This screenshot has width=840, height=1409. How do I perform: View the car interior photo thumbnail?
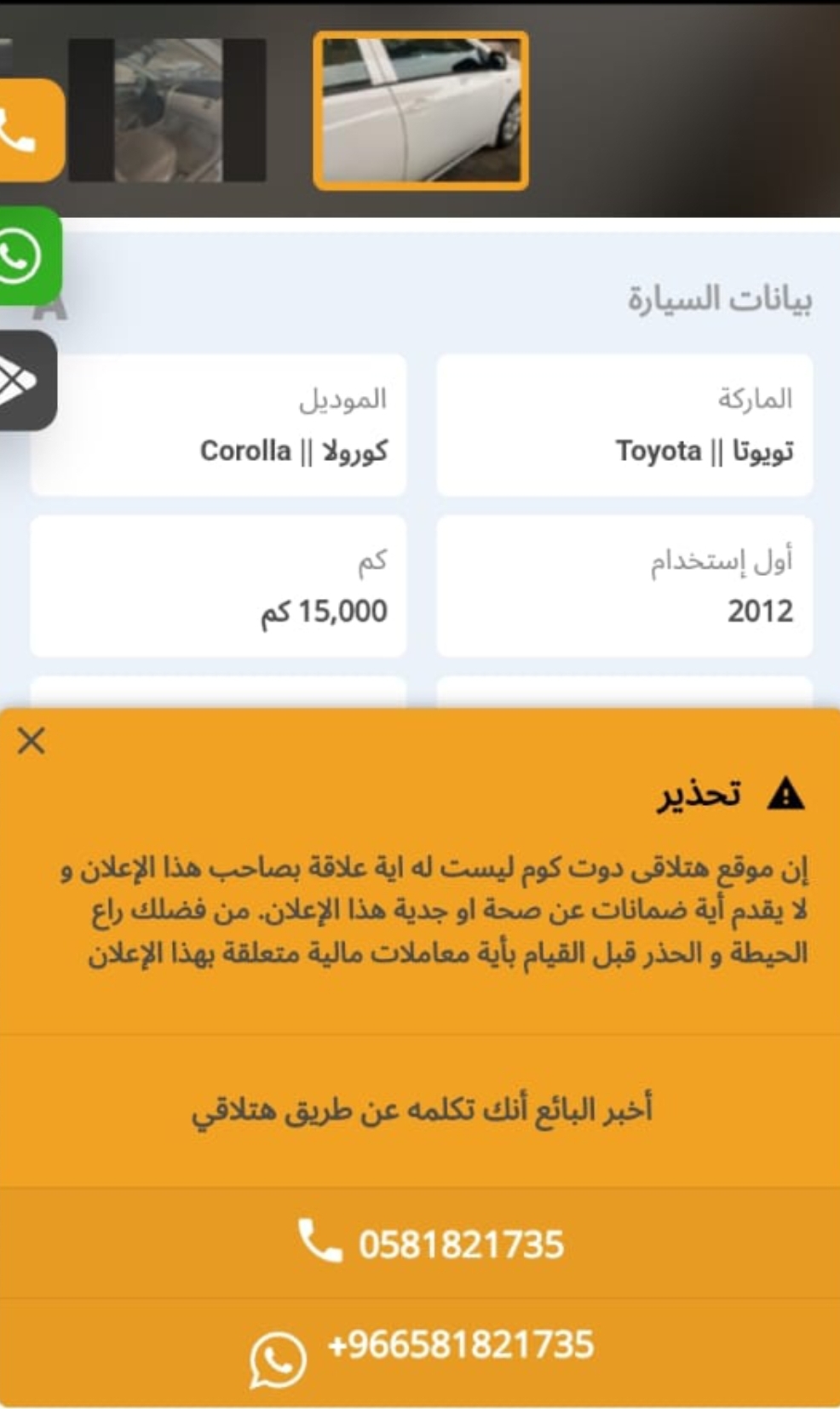pyautogui.click(x=168, y=110)
